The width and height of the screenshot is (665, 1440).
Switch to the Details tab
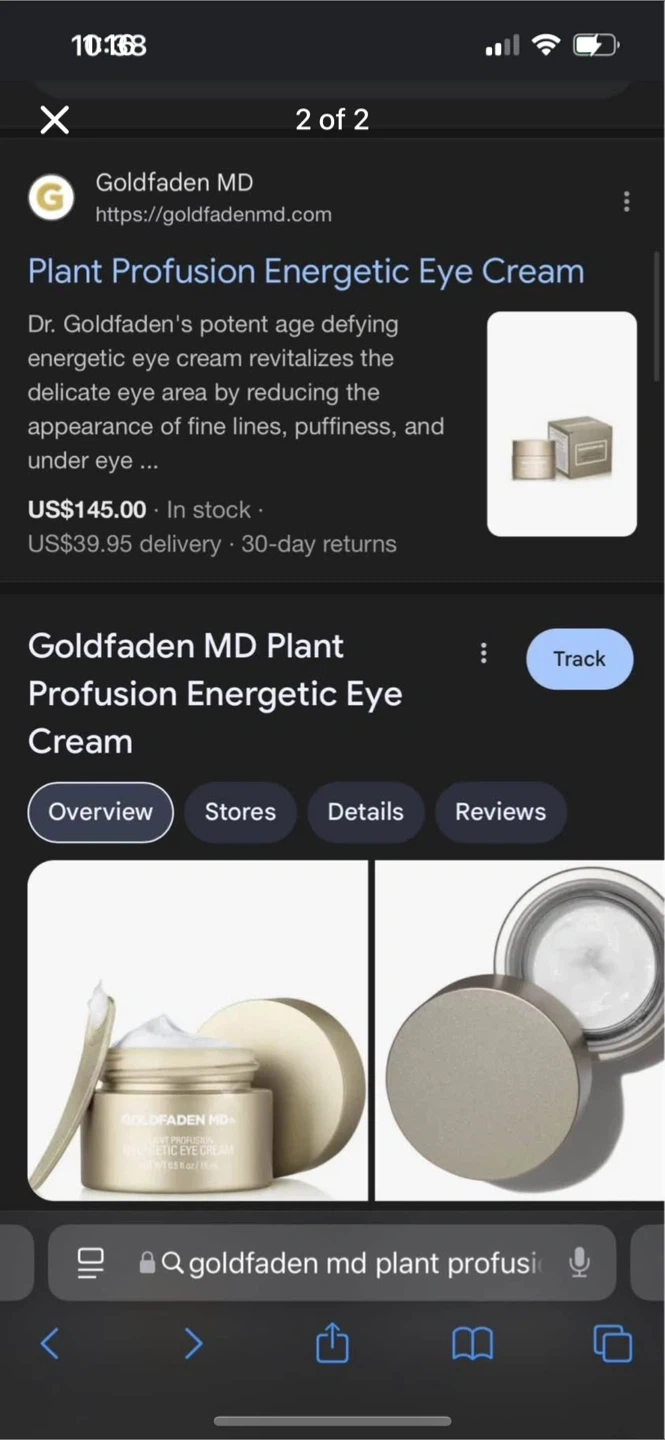(x=365, y=812)
